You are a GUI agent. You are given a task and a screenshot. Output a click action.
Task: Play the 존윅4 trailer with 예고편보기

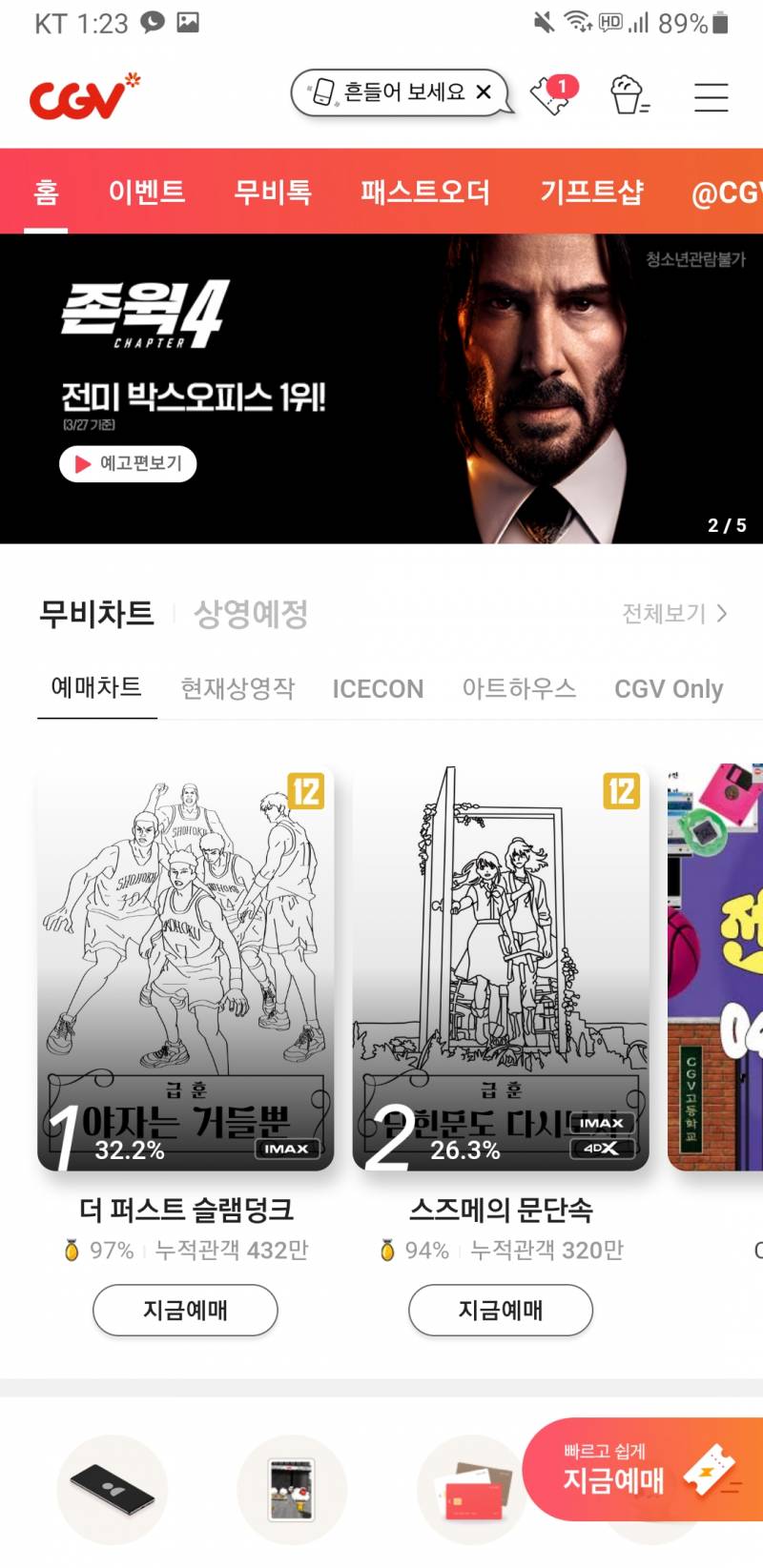(x=128, y=464)
